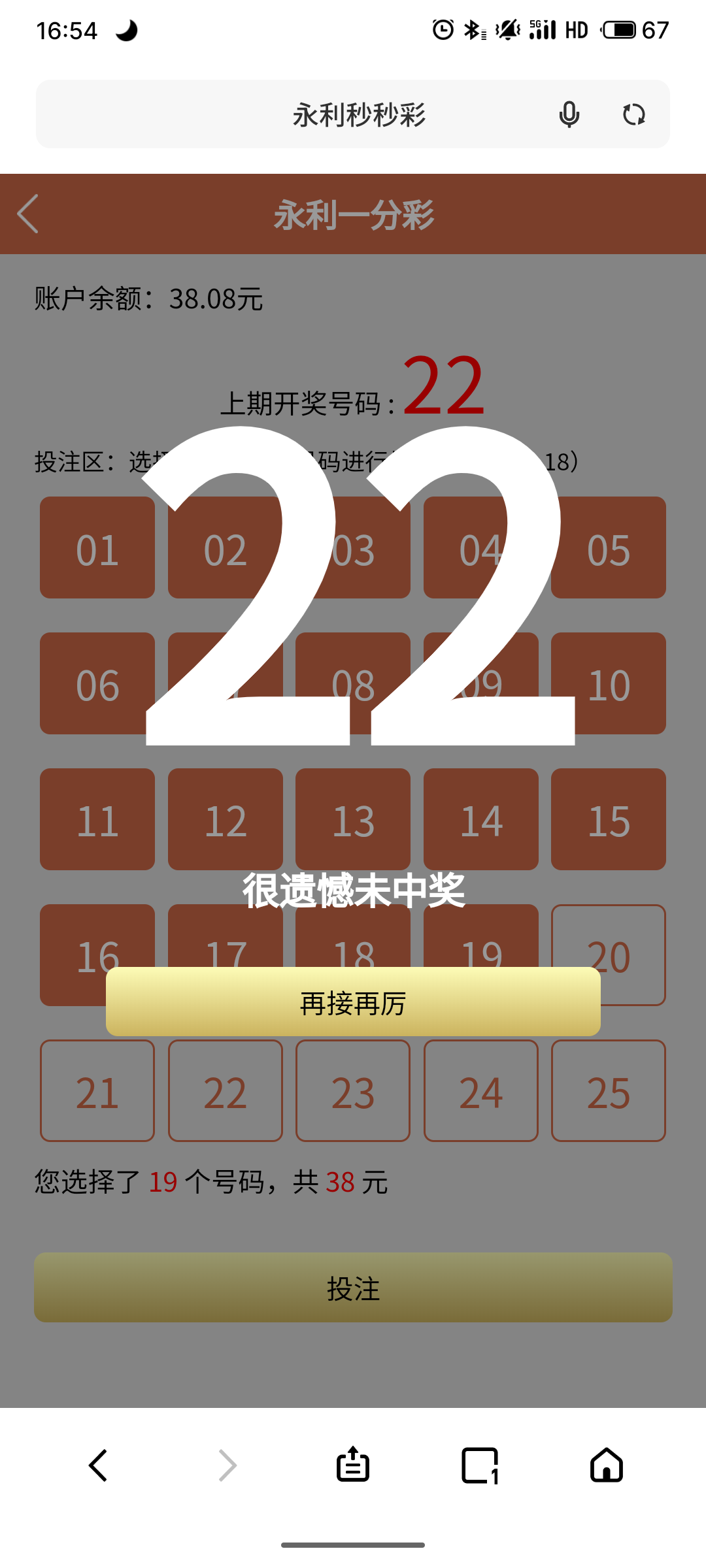Tap the 再接再厉 button to dismiss result
The width and height of the screenshot is (706, 1568).
point(353,1002)
